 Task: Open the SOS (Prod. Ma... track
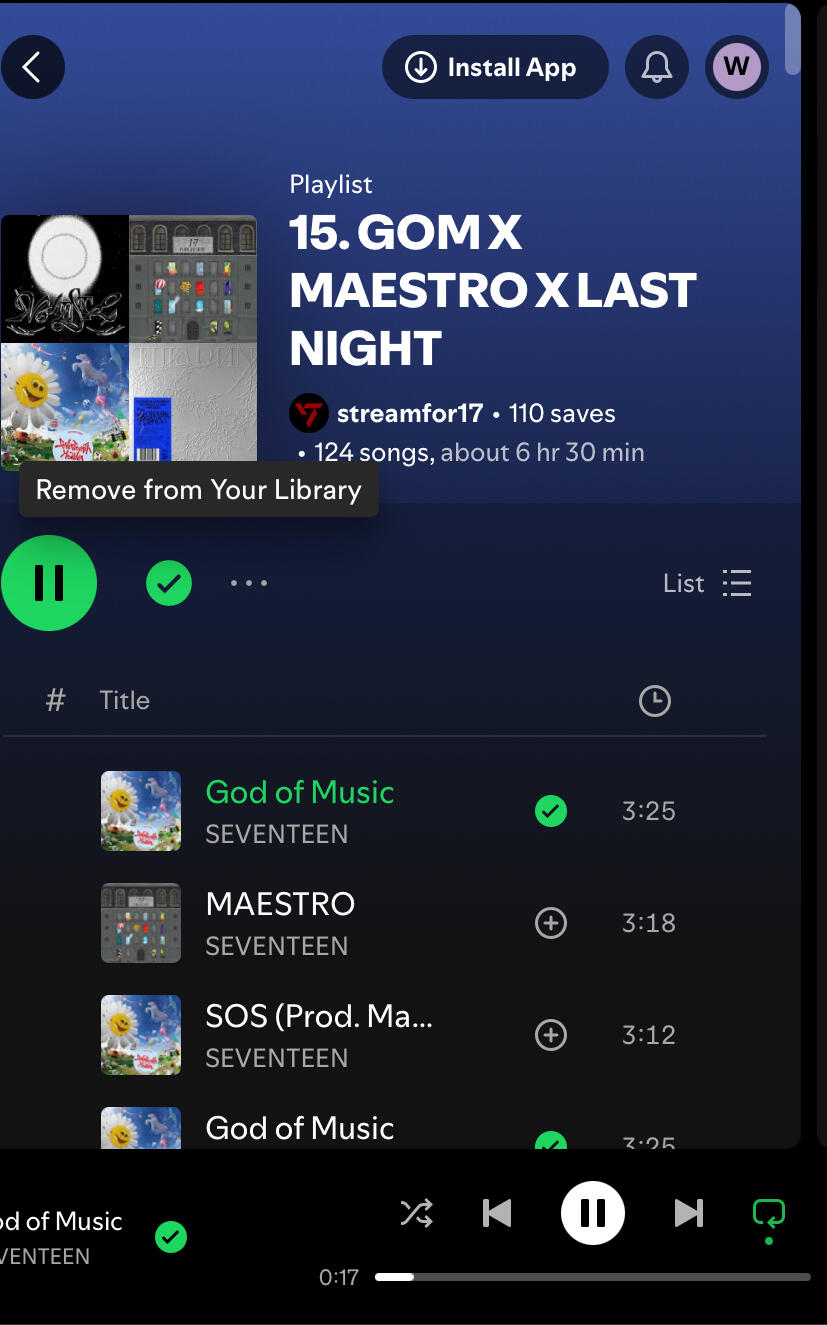click(319, 1017)
